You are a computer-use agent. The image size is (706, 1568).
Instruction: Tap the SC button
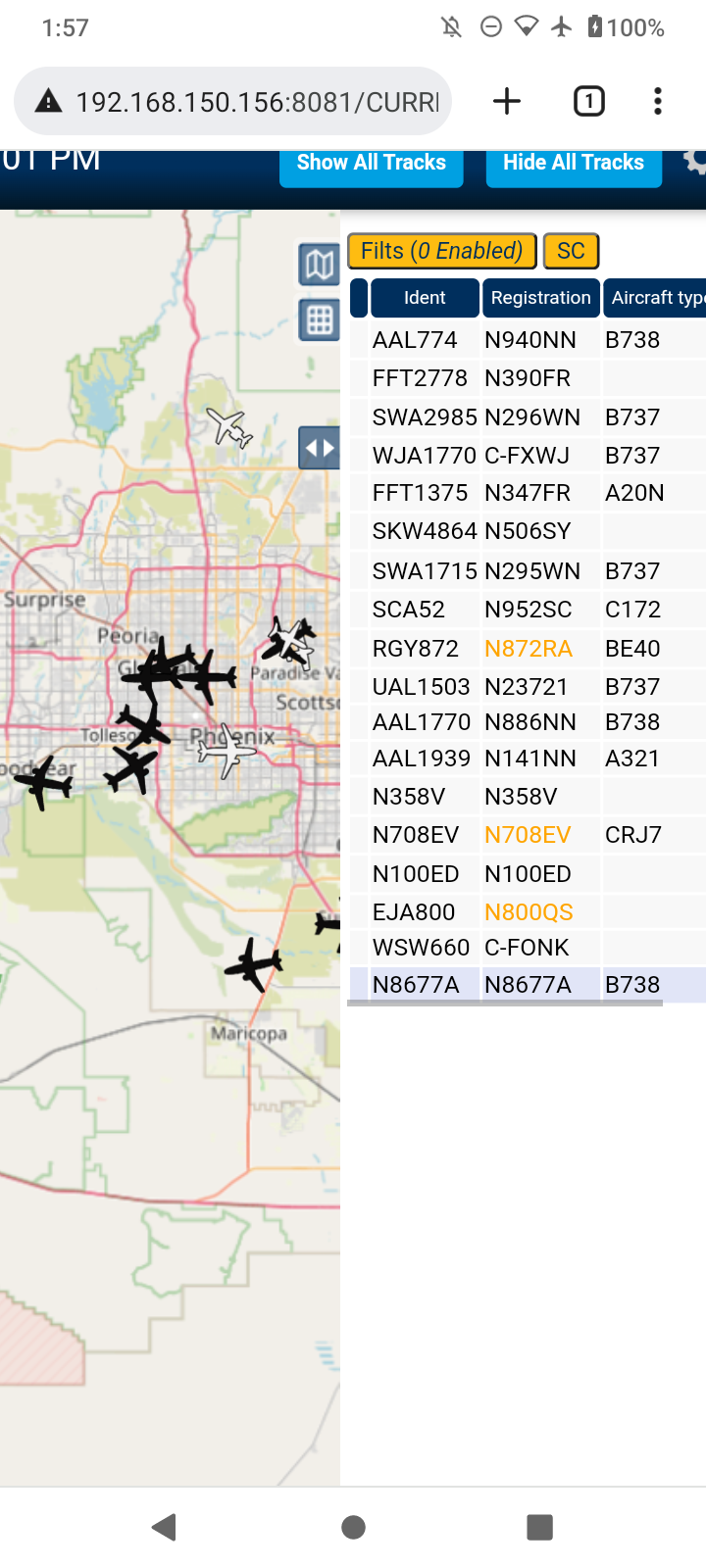click(571, 251)
